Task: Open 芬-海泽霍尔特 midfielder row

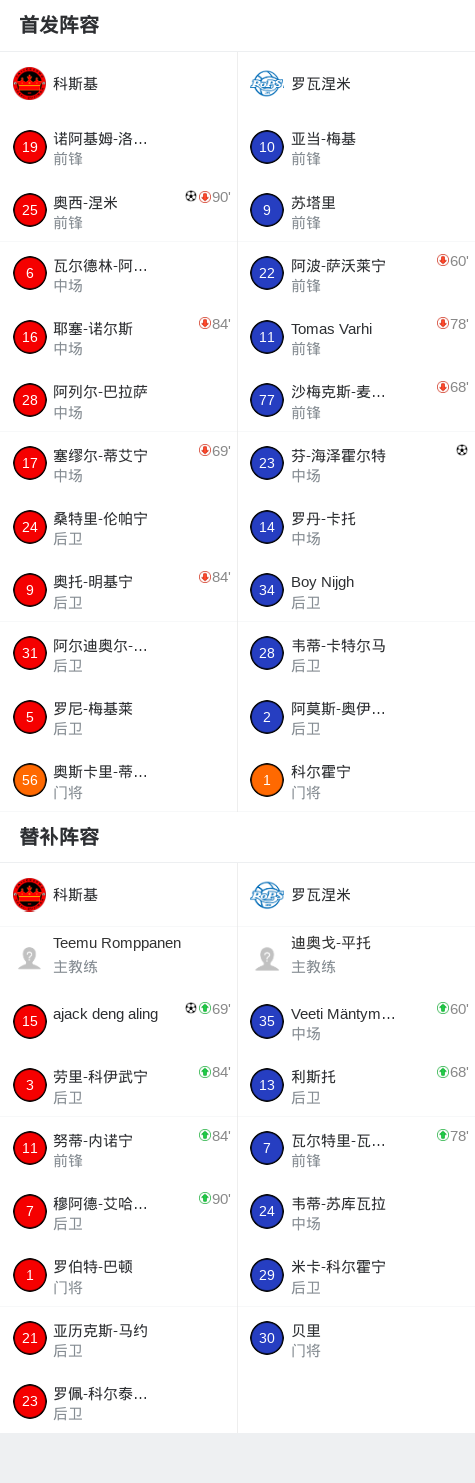Action: [356, 464]
